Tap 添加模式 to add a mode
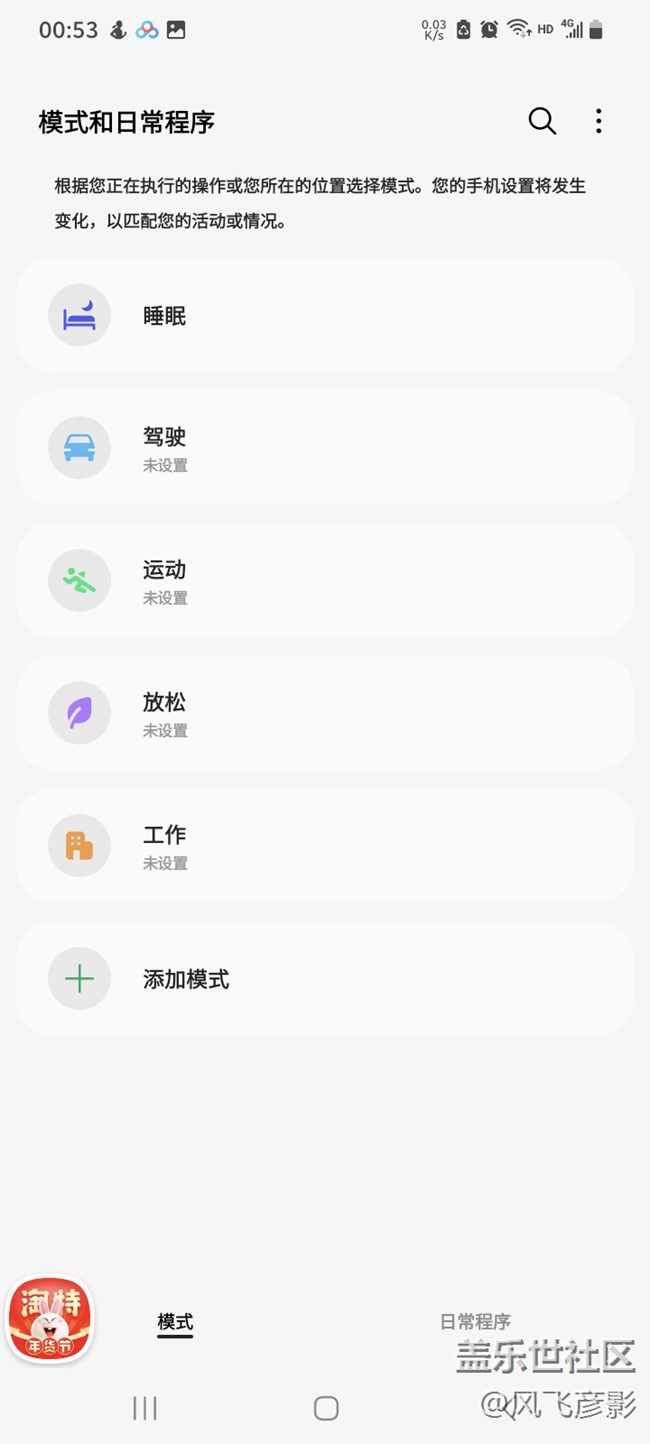The width and height of the screenshot is (650, 1444). coord(324,979)
